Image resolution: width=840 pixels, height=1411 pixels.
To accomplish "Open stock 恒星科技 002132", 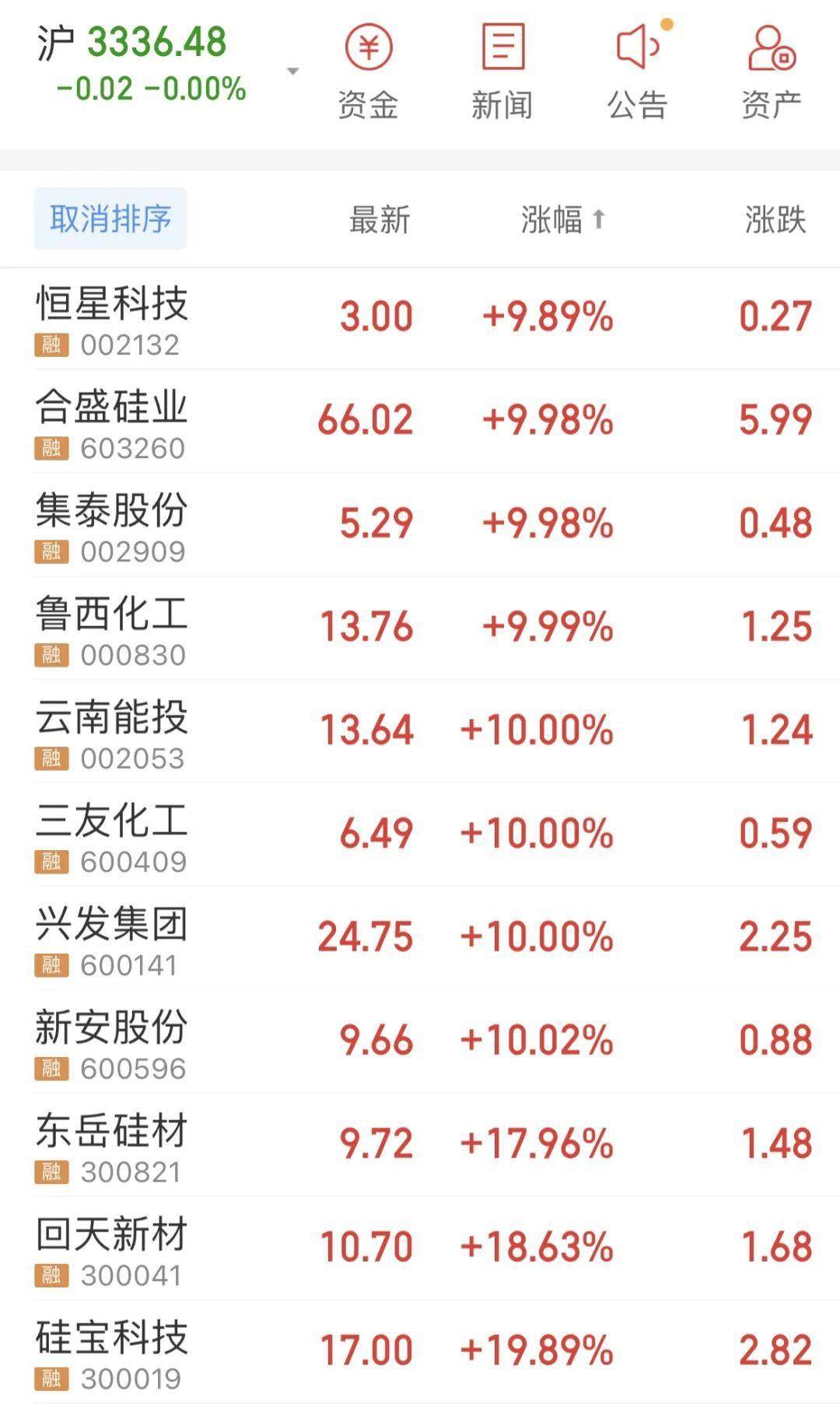I will [x=420, y=318].
